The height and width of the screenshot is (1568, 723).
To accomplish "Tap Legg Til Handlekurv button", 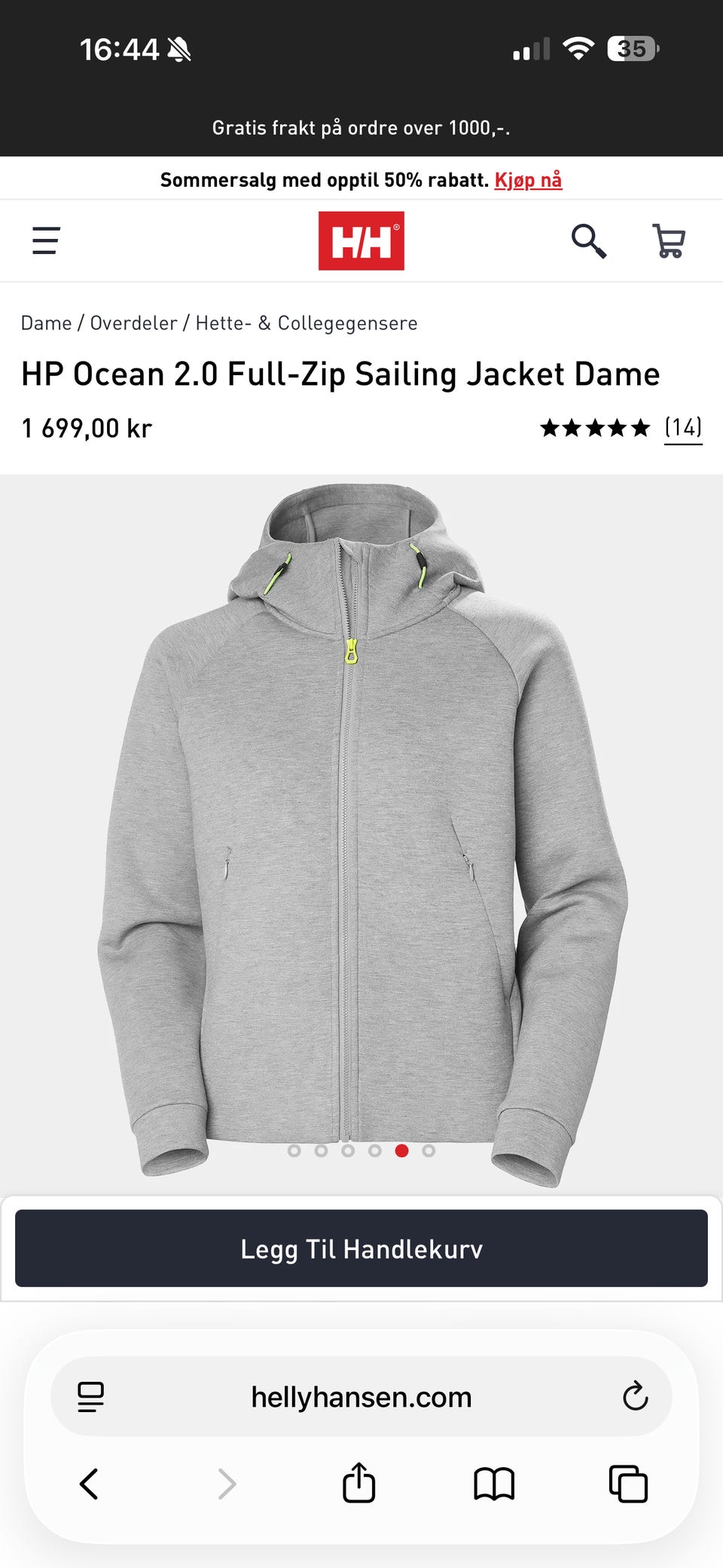I will [361, 1249].
